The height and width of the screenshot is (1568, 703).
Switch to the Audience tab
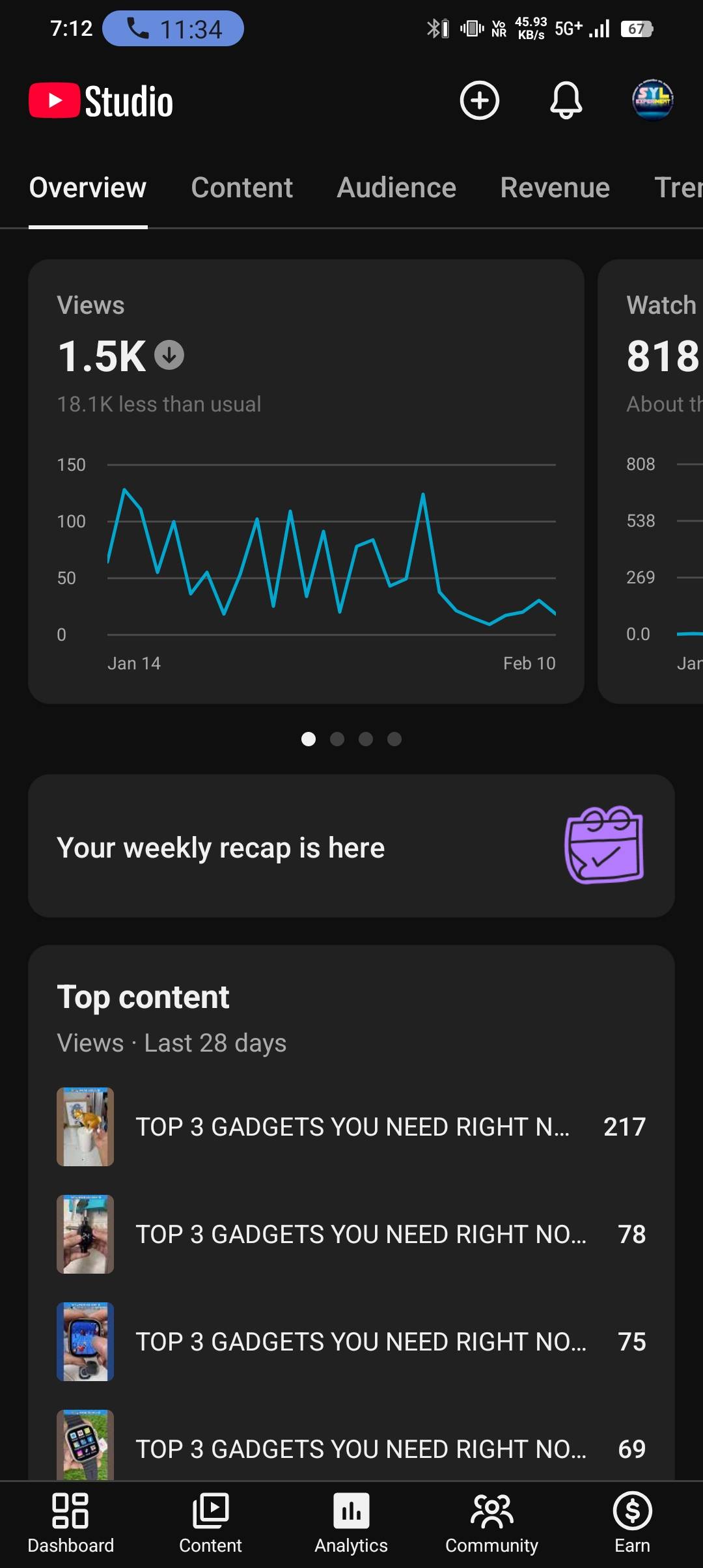tap(396, 188)
